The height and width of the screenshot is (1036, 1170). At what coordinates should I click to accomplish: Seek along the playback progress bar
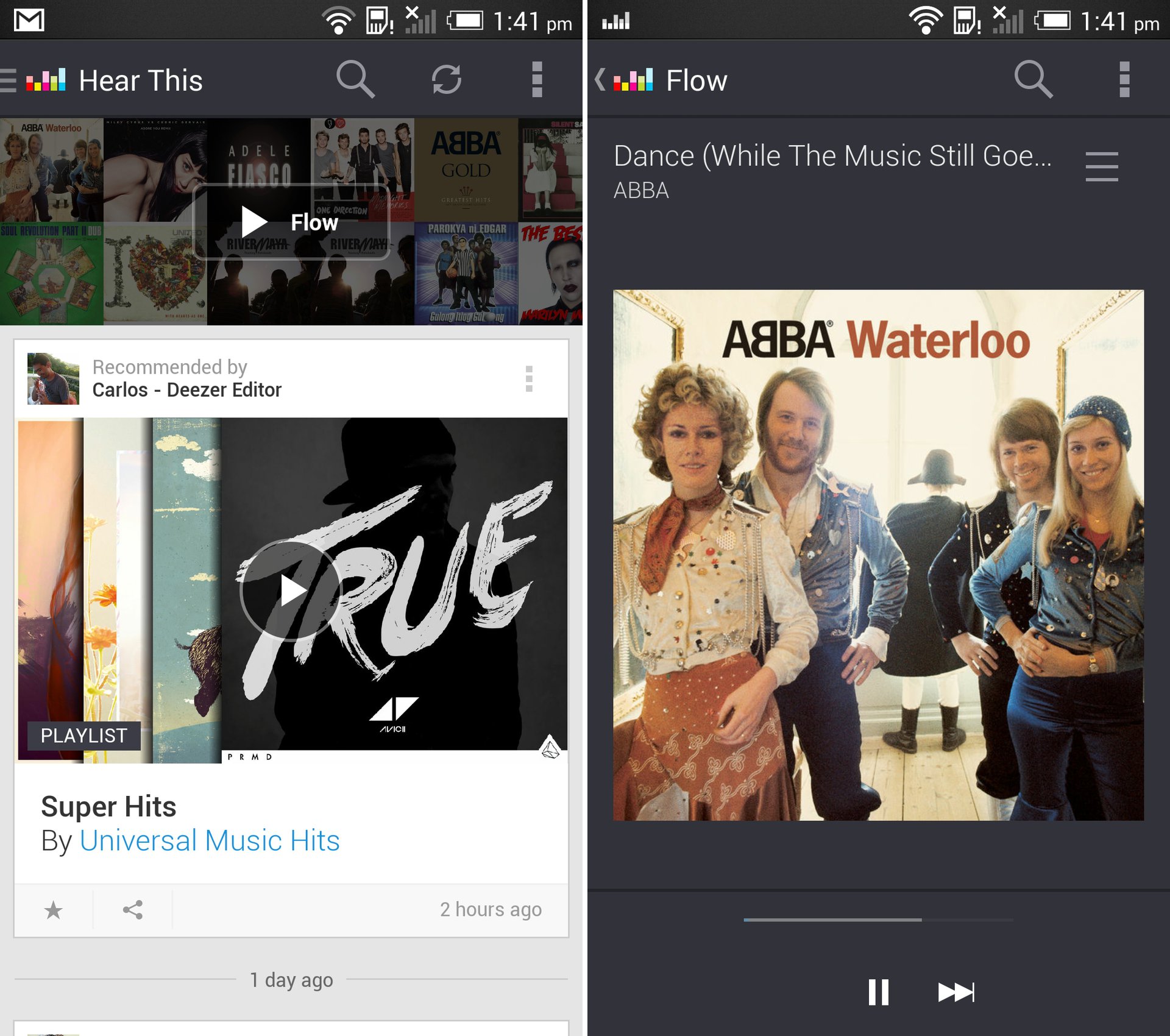click(x=878, y=920)
